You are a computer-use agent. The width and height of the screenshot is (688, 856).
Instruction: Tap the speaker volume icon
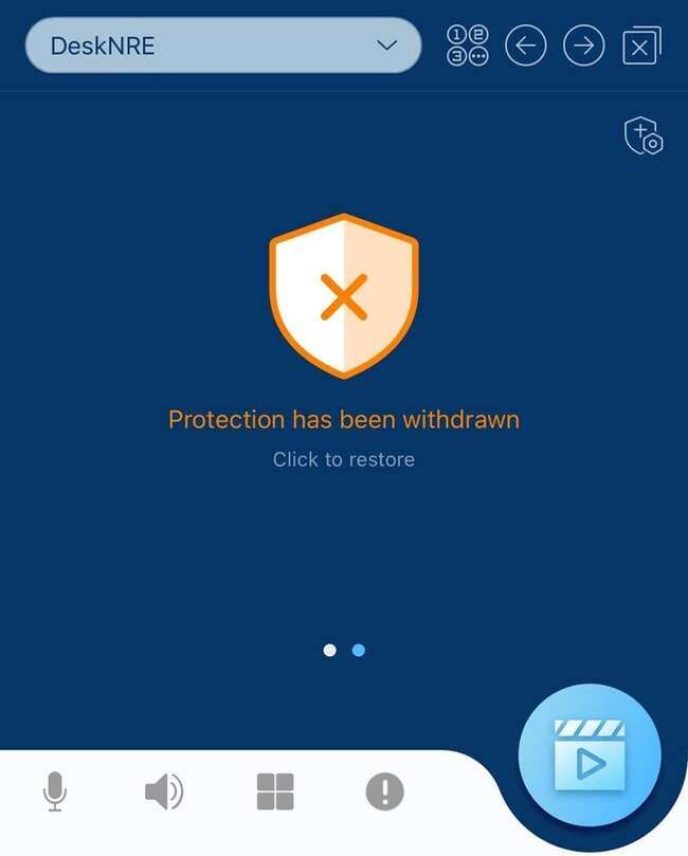pos(164,793)
